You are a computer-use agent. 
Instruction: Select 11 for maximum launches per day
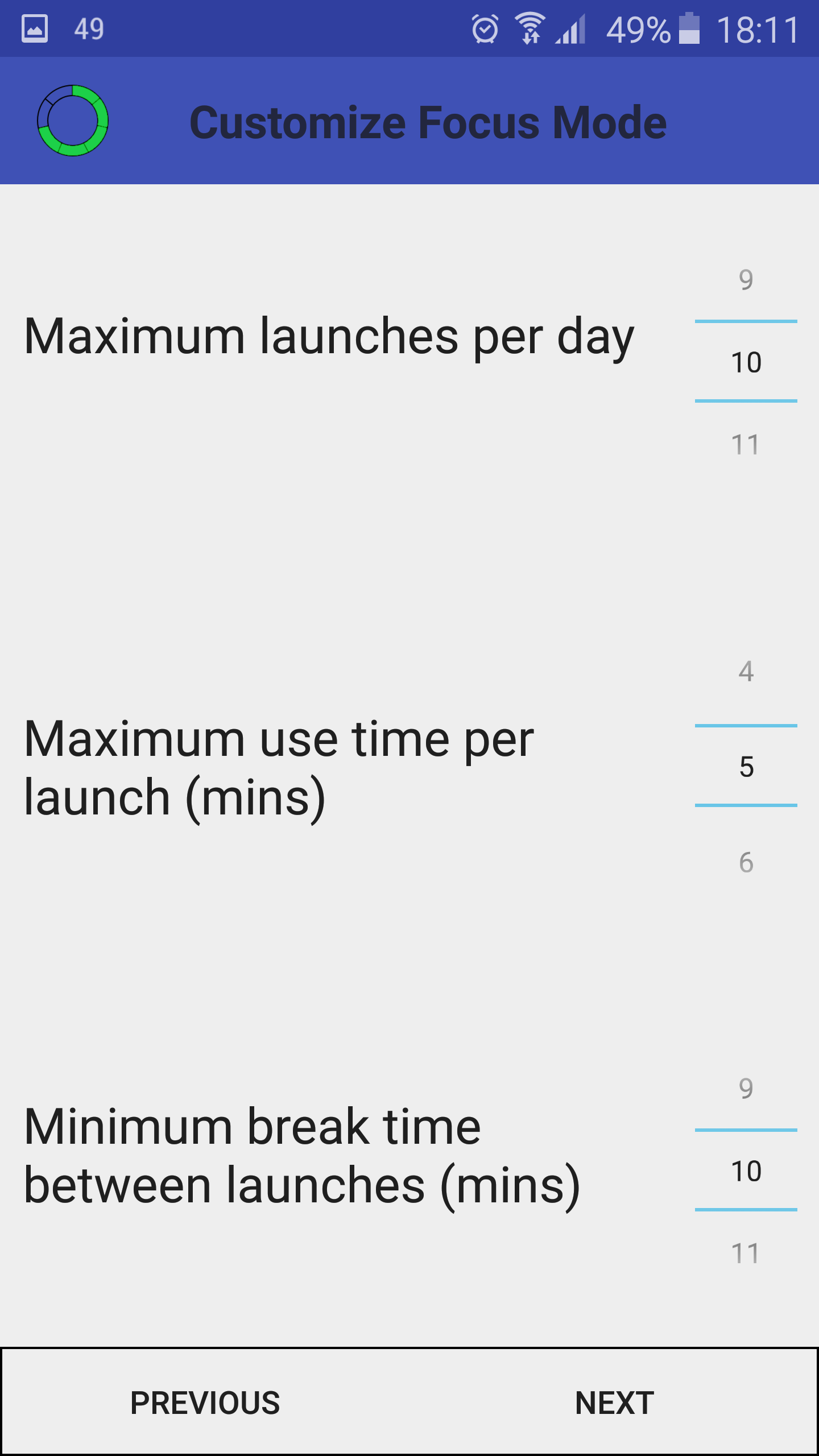(746, 445)
